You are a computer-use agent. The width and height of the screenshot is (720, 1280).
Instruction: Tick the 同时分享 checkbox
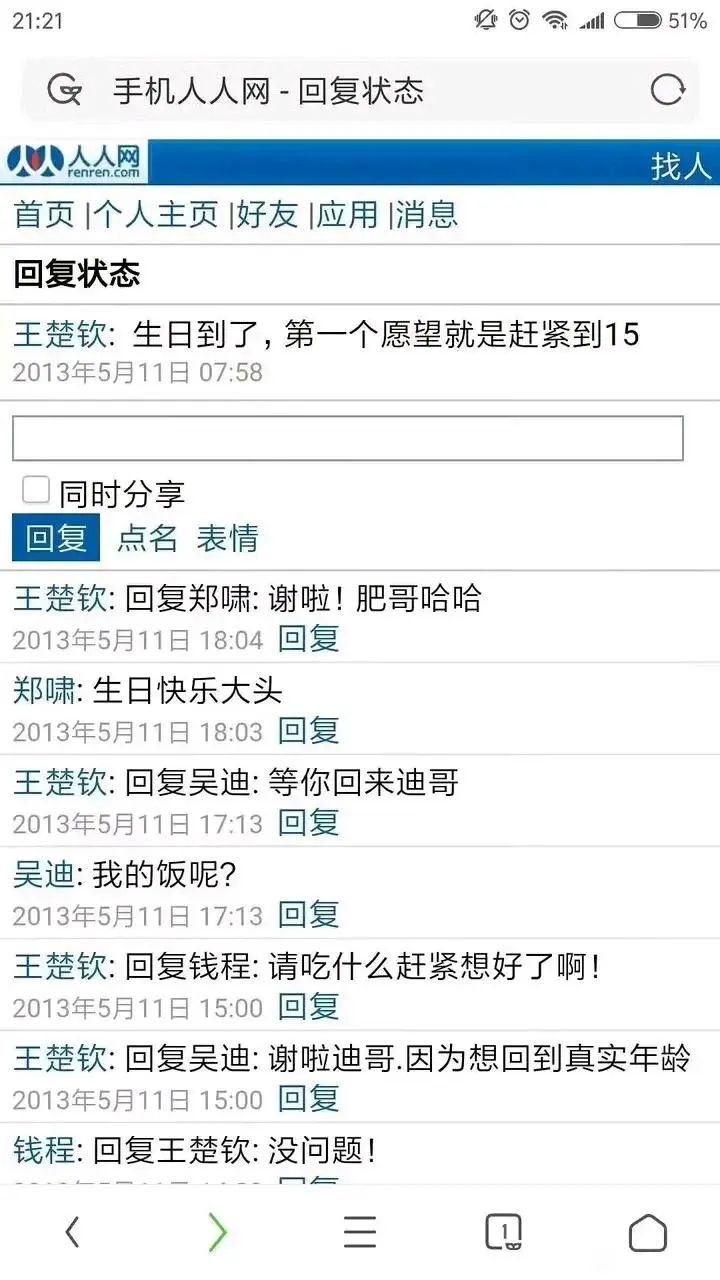[x=36, y=490]
